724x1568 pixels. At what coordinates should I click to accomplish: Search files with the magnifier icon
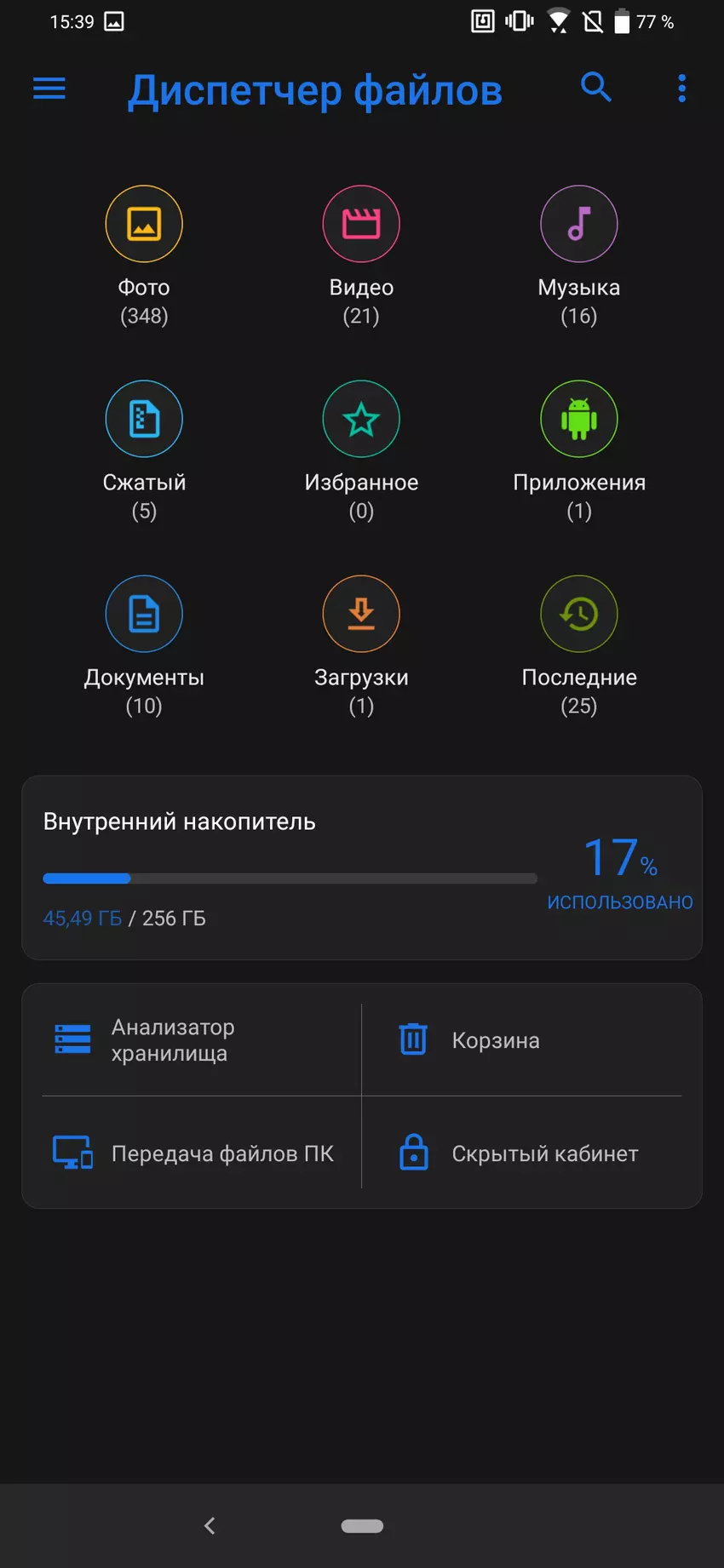[595, 87]
